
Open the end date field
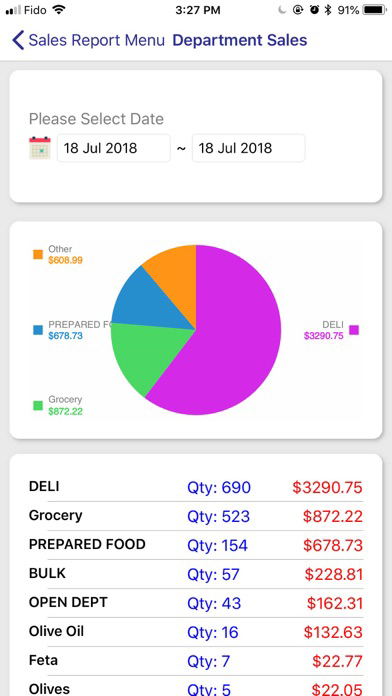(x=248, y=148)
